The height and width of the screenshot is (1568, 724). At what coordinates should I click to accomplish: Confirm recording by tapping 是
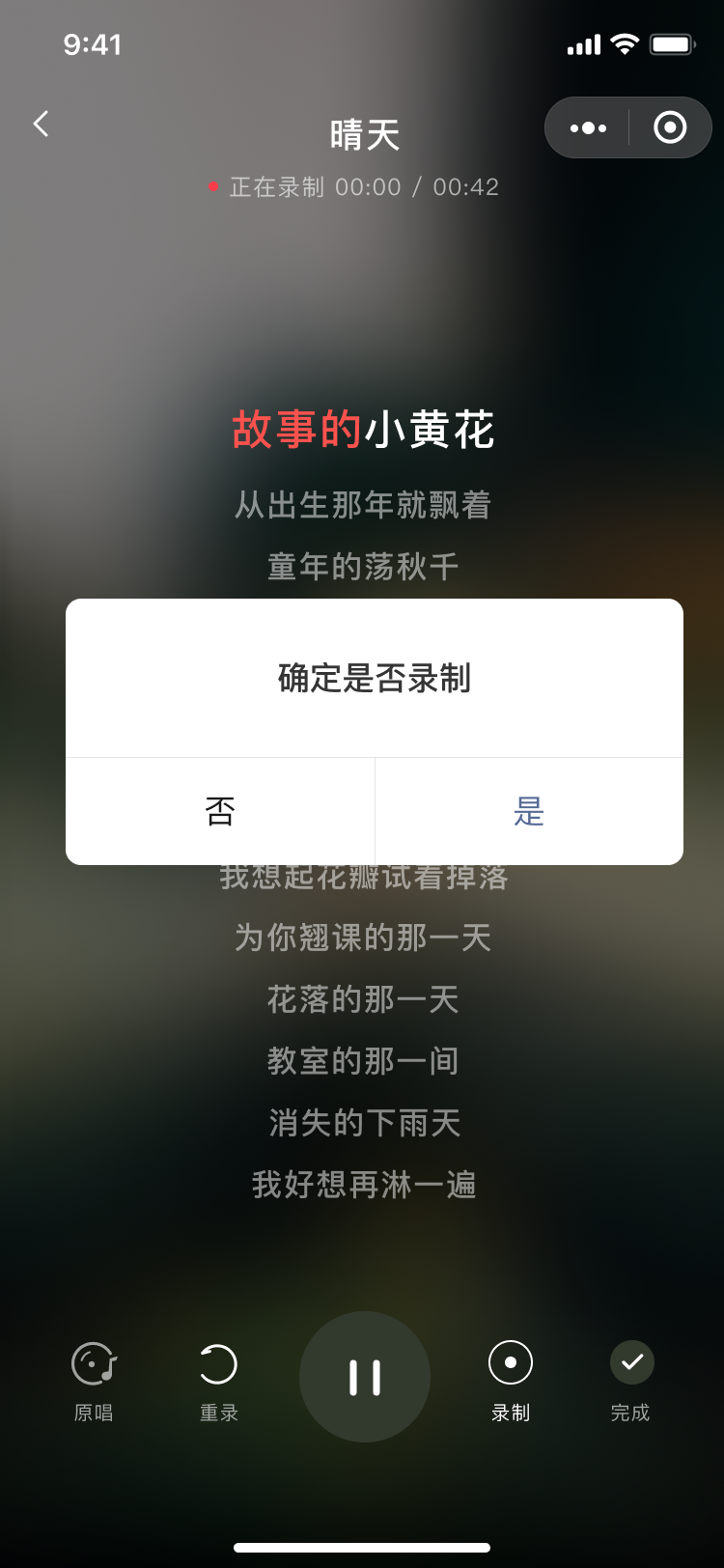click(x=529, y=811)
